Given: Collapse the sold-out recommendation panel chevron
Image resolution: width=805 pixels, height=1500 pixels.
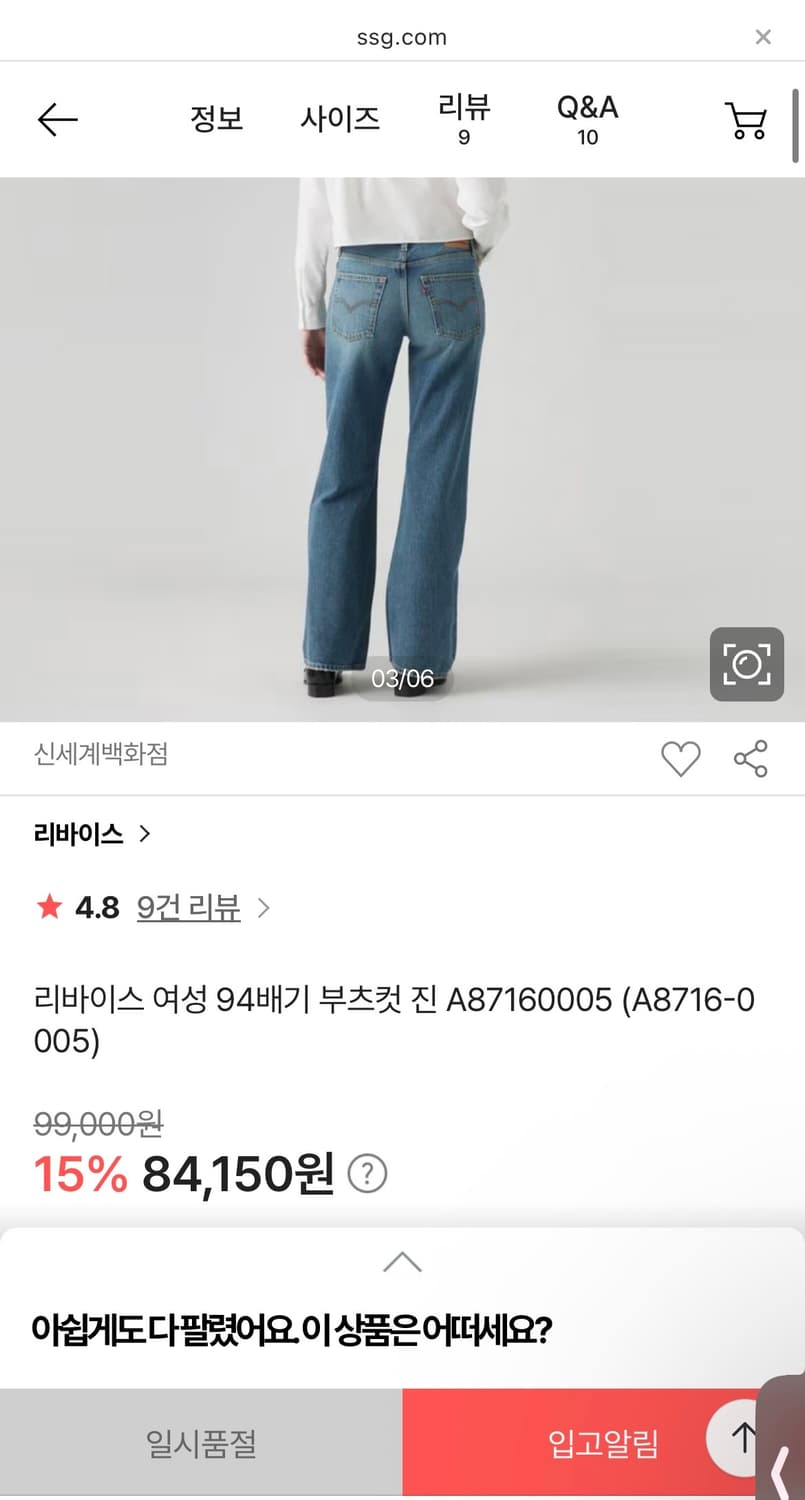Looking at the screenshot, I should pos(402,1261).
